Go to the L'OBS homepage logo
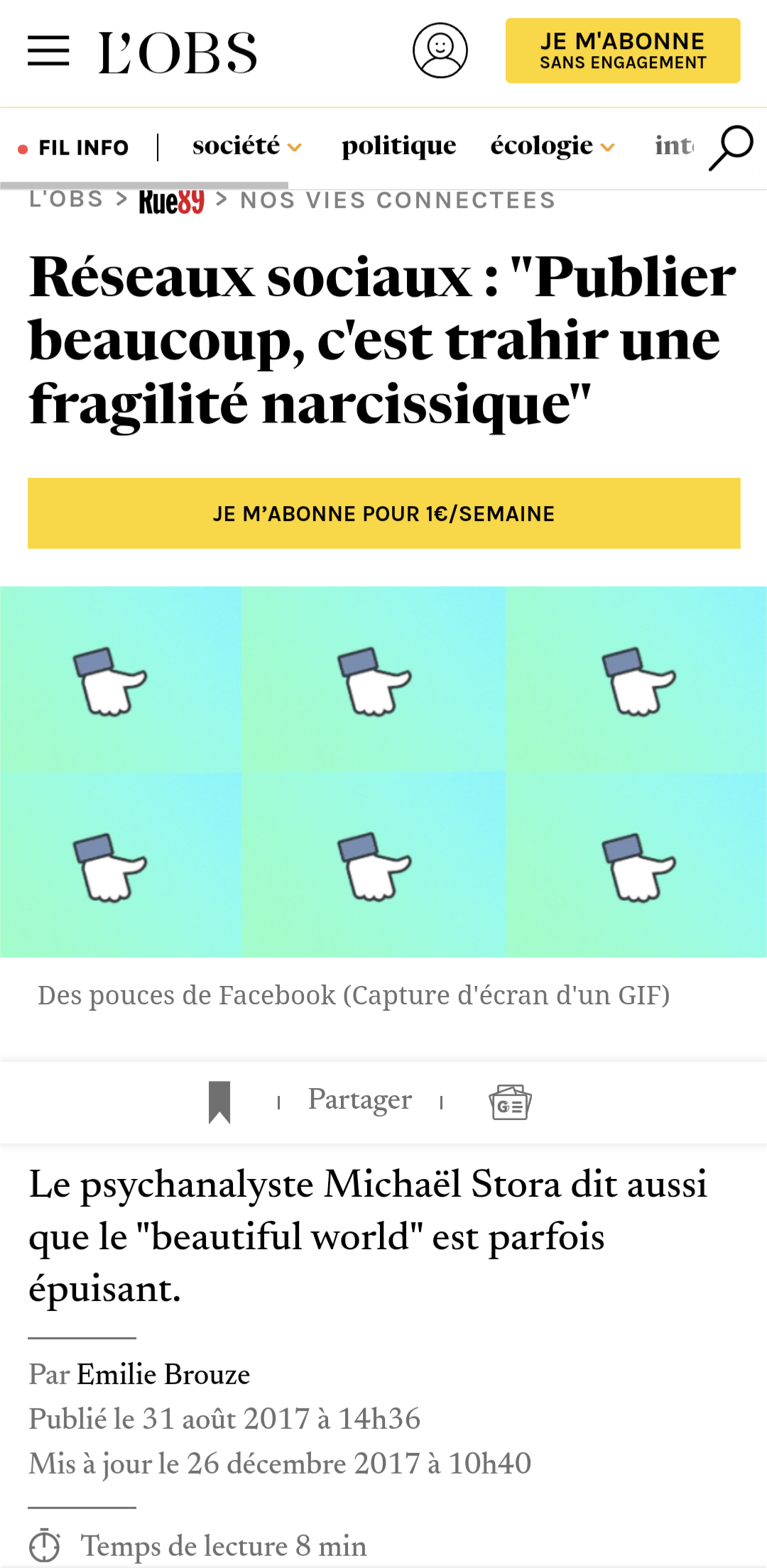 click(x=178, y=53)
